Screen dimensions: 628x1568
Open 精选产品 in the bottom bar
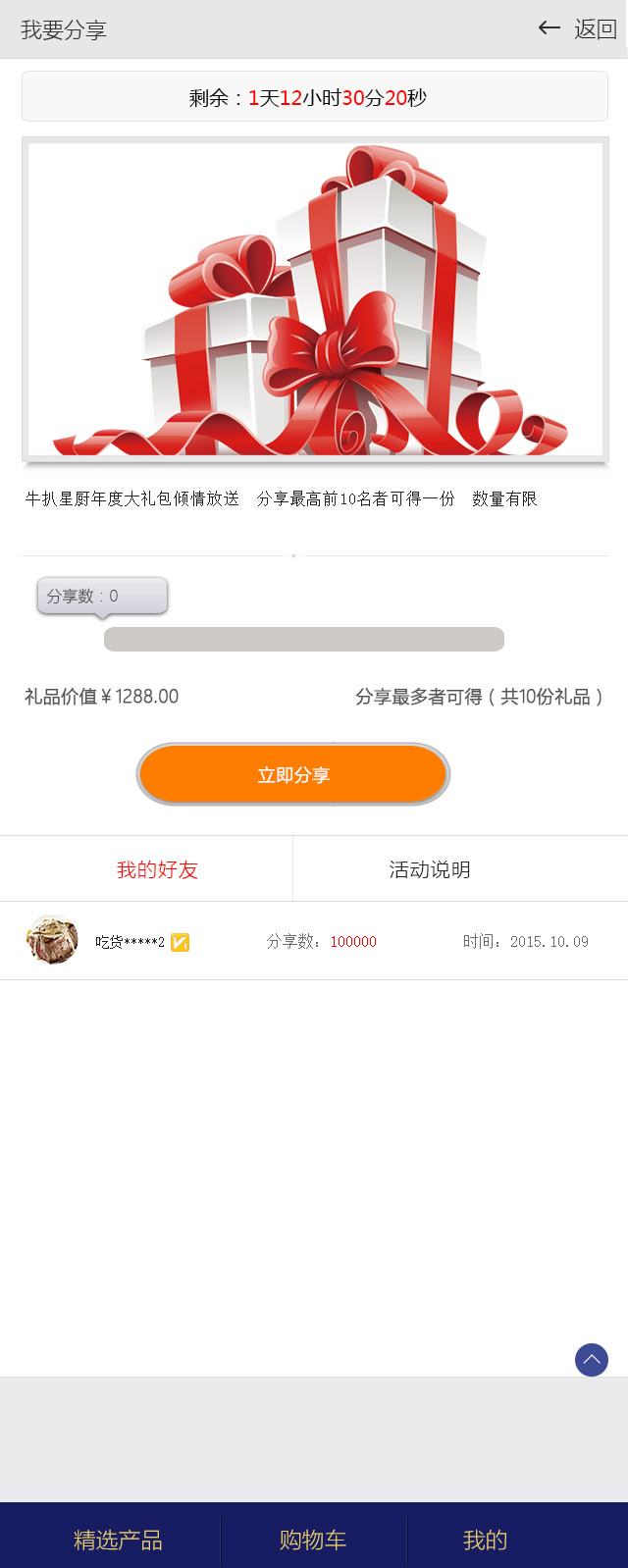pos(118,1540)
